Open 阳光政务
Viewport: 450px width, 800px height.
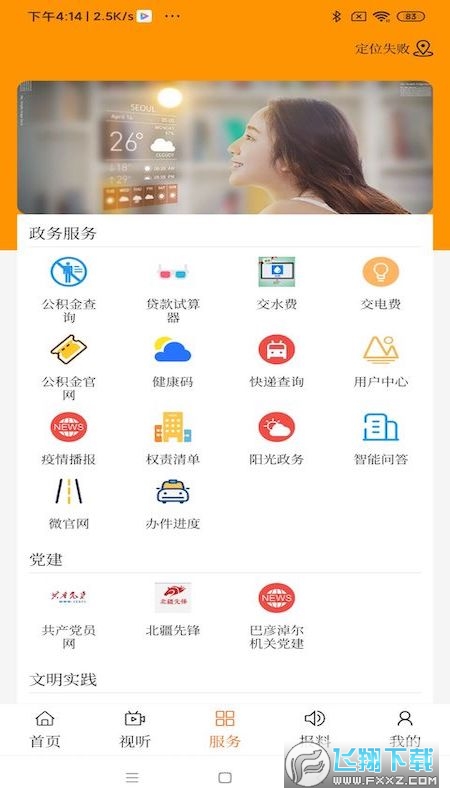[x=277, y=439]
